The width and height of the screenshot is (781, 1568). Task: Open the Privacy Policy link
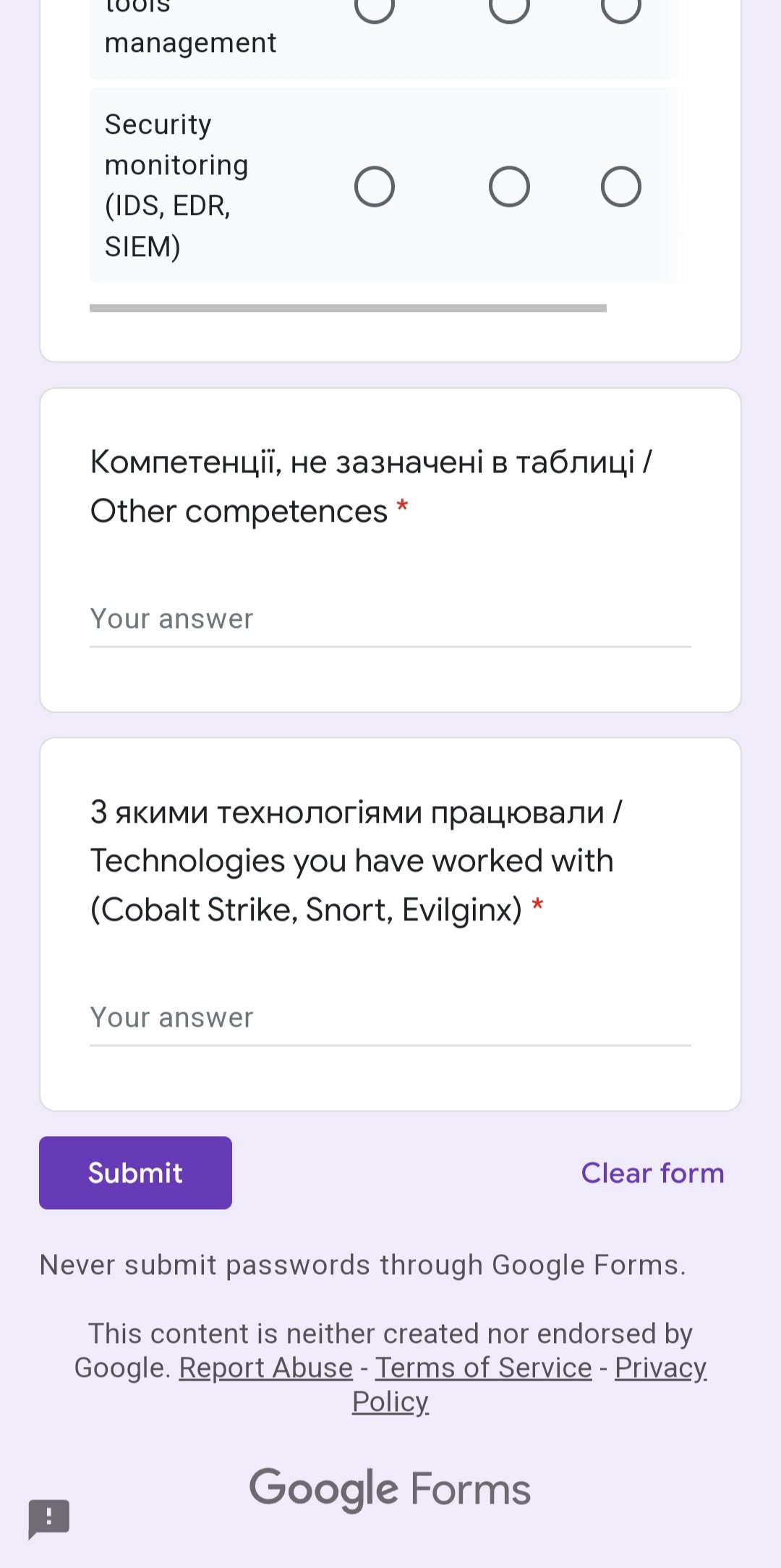(660, 1368)
